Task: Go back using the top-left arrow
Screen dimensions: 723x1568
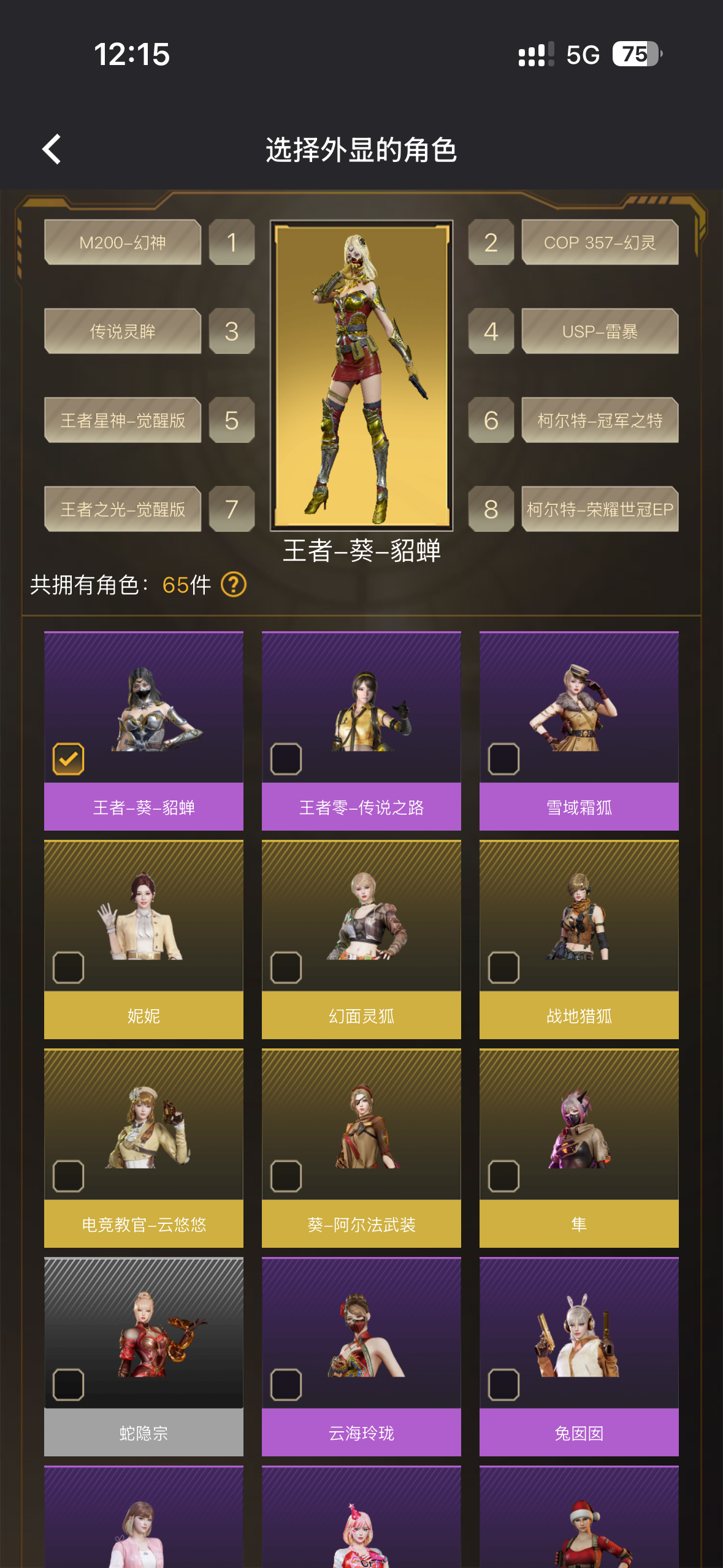Action: (52, 149)
